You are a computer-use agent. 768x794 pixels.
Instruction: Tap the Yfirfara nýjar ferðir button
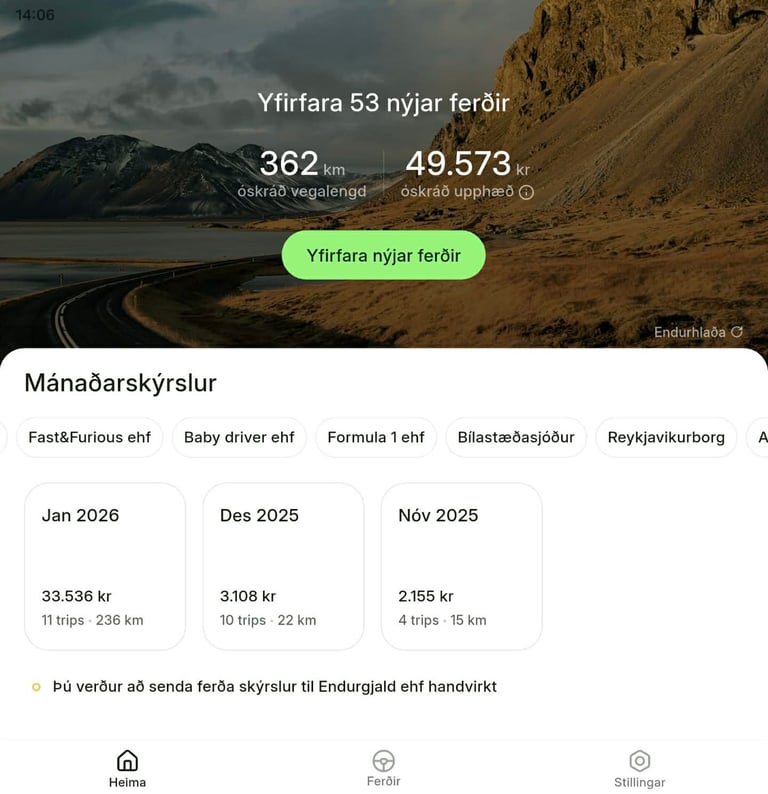[x=383, y=255]
